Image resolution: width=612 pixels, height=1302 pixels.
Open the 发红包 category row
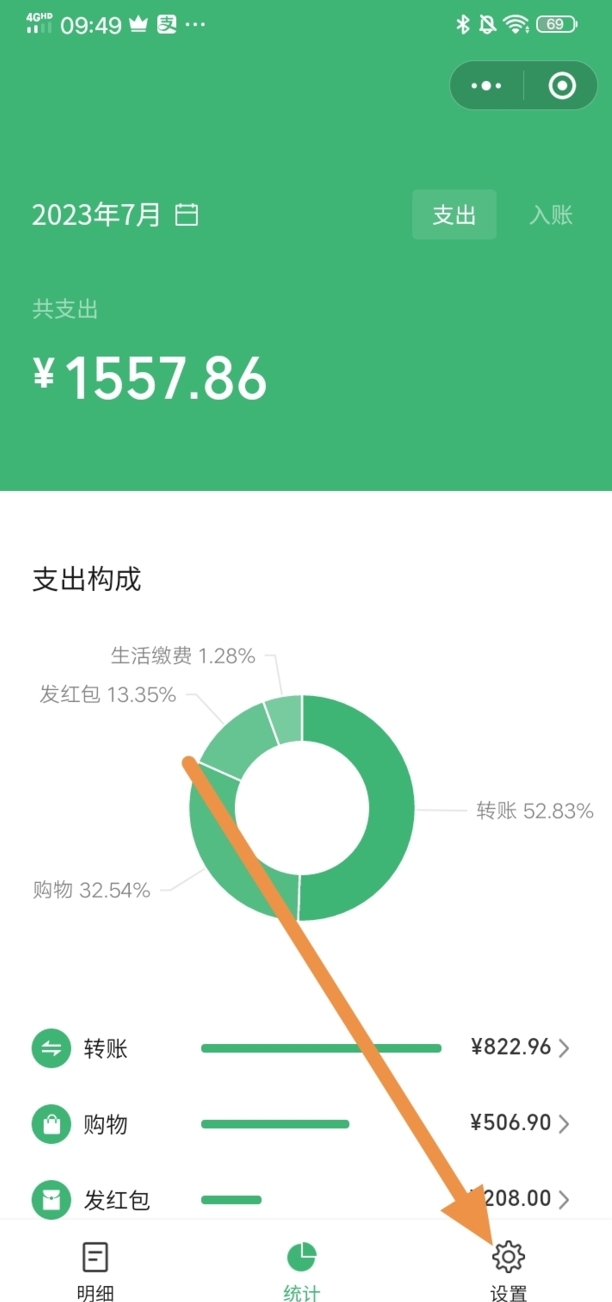click(306, 1198)
